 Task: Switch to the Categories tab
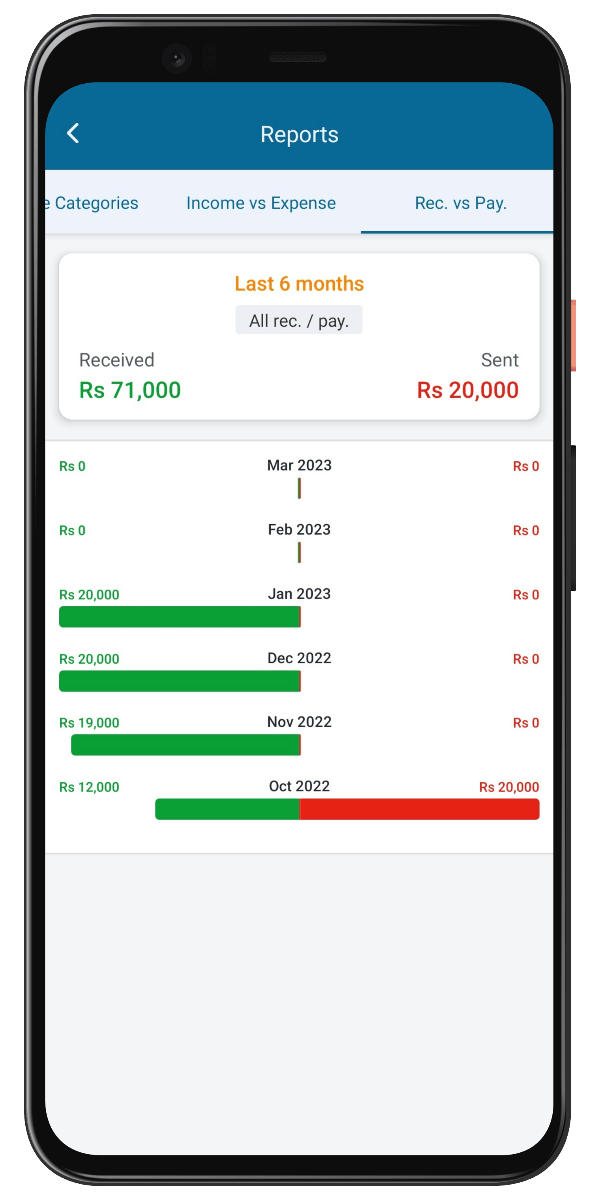[94, 203]
